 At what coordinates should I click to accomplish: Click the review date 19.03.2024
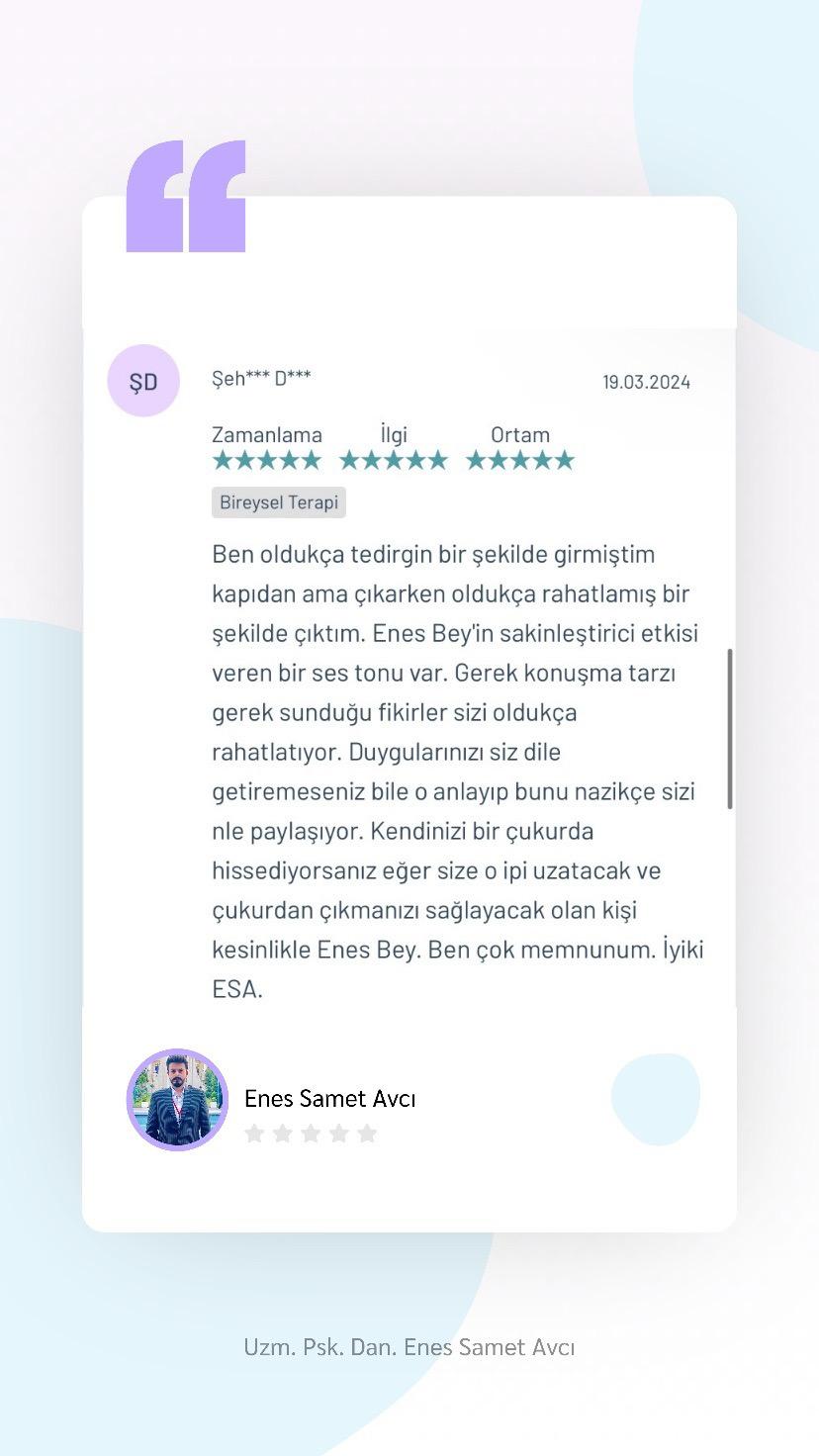click(648, 382)
